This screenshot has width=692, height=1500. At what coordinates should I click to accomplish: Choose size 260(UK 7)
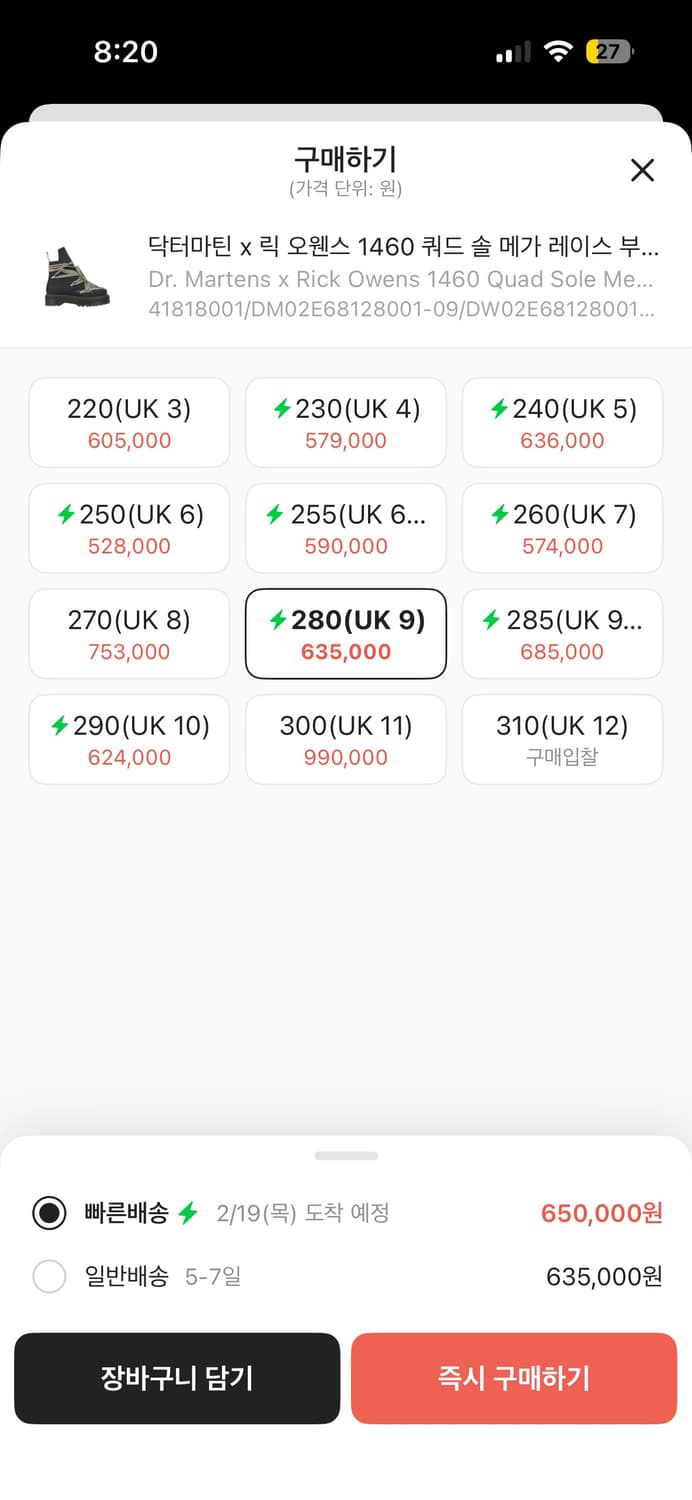coord(562,529)
